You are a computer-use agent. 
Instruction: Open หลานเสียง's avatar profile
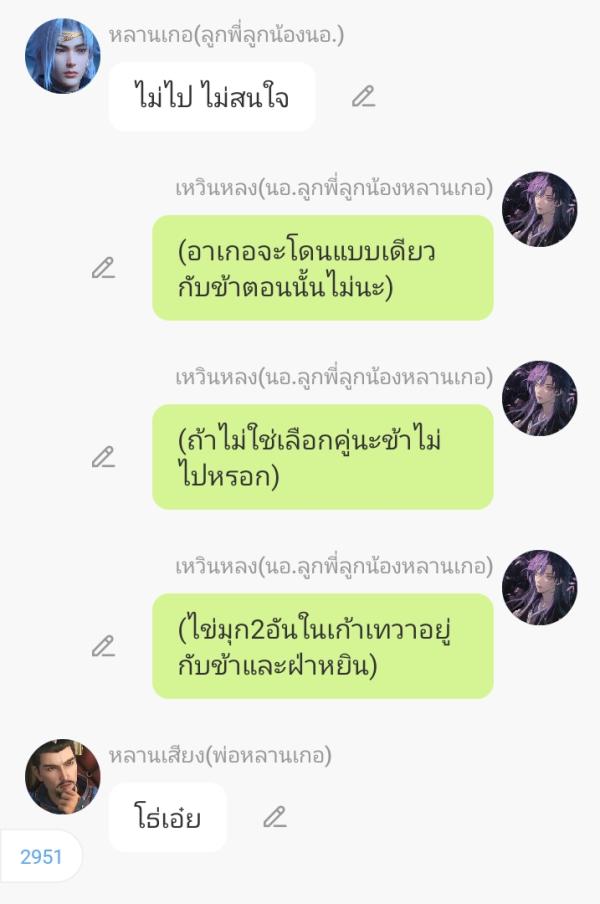pyautogui.click(x=62, y=777)
